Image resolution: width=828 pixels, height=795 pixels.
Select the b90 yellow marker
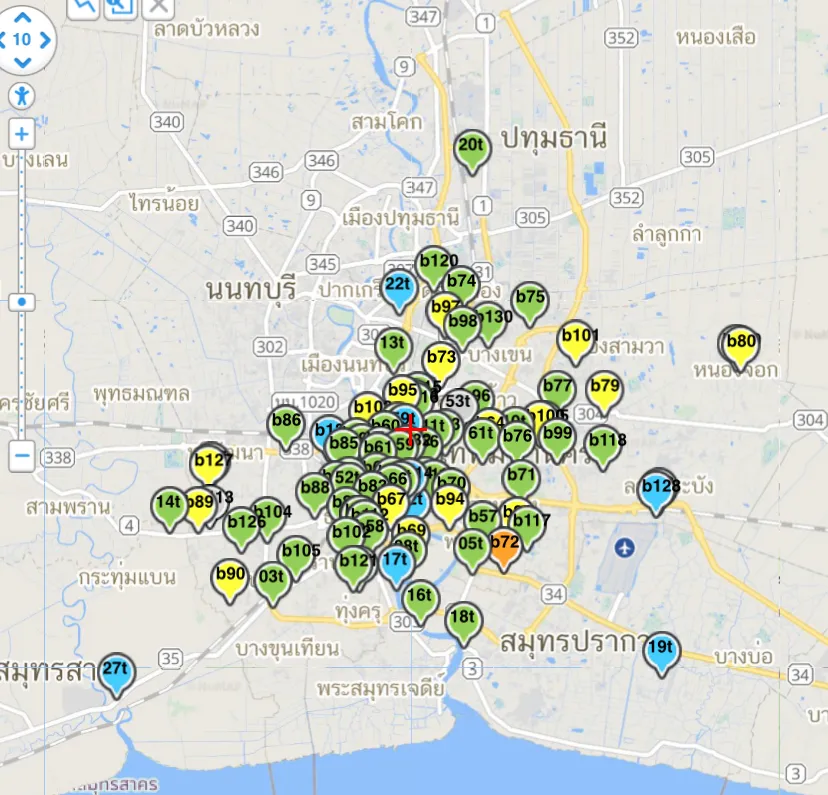click(x=230, y=581)
